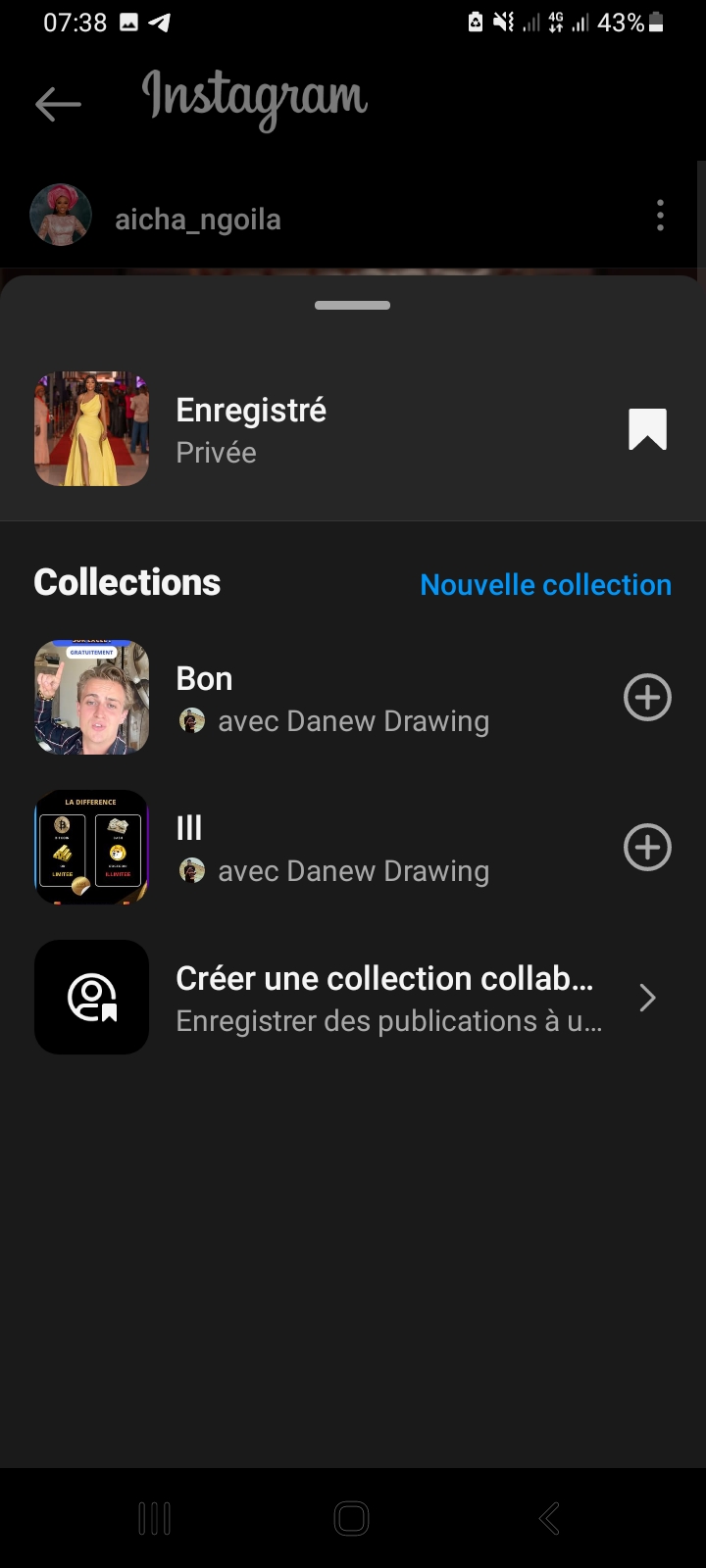Unsave post via the Enregistré bookmark
The width and height of the screenshot is (706, 1568).
coord(647,429)
